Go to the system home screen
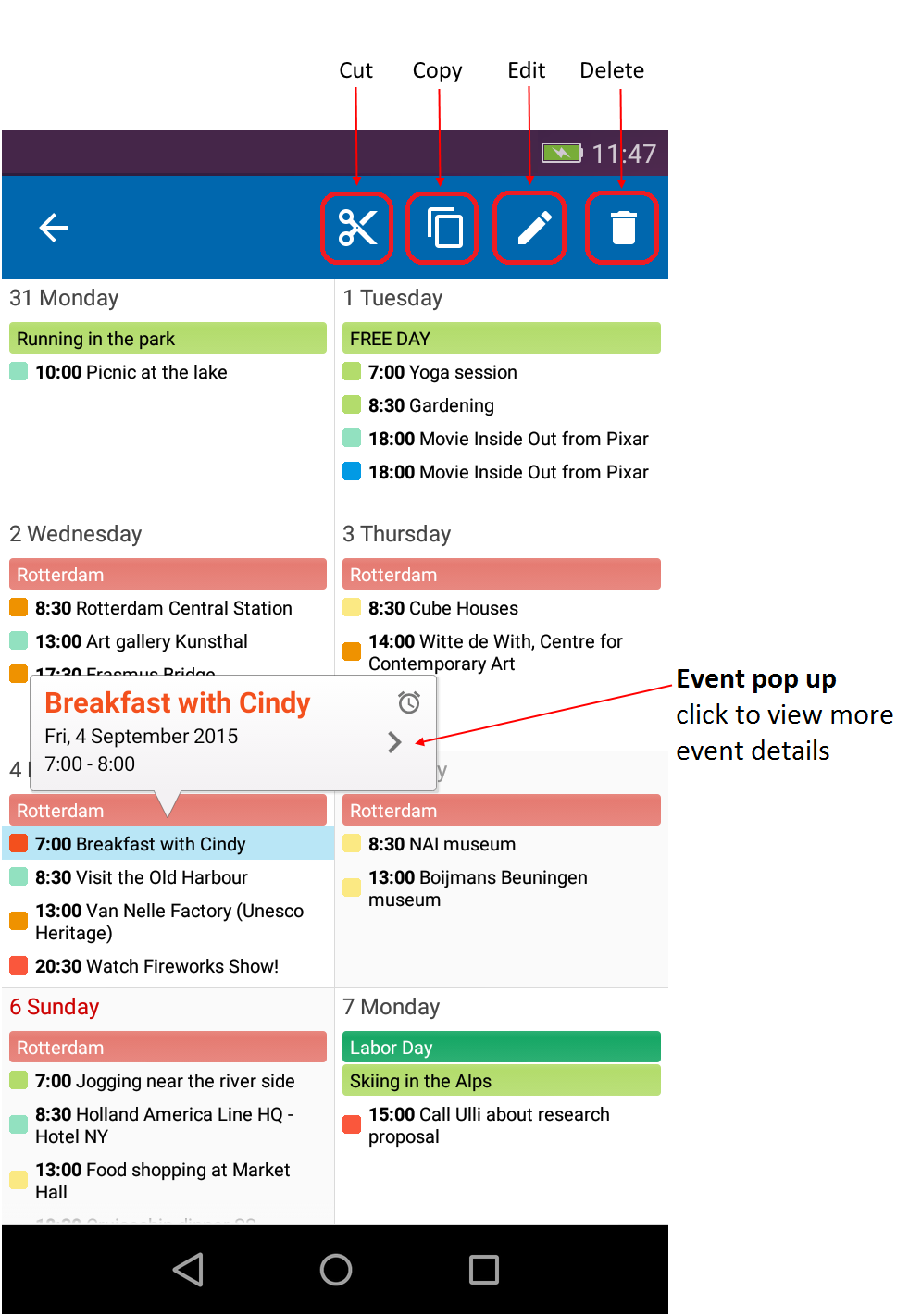 point(336,1270)
